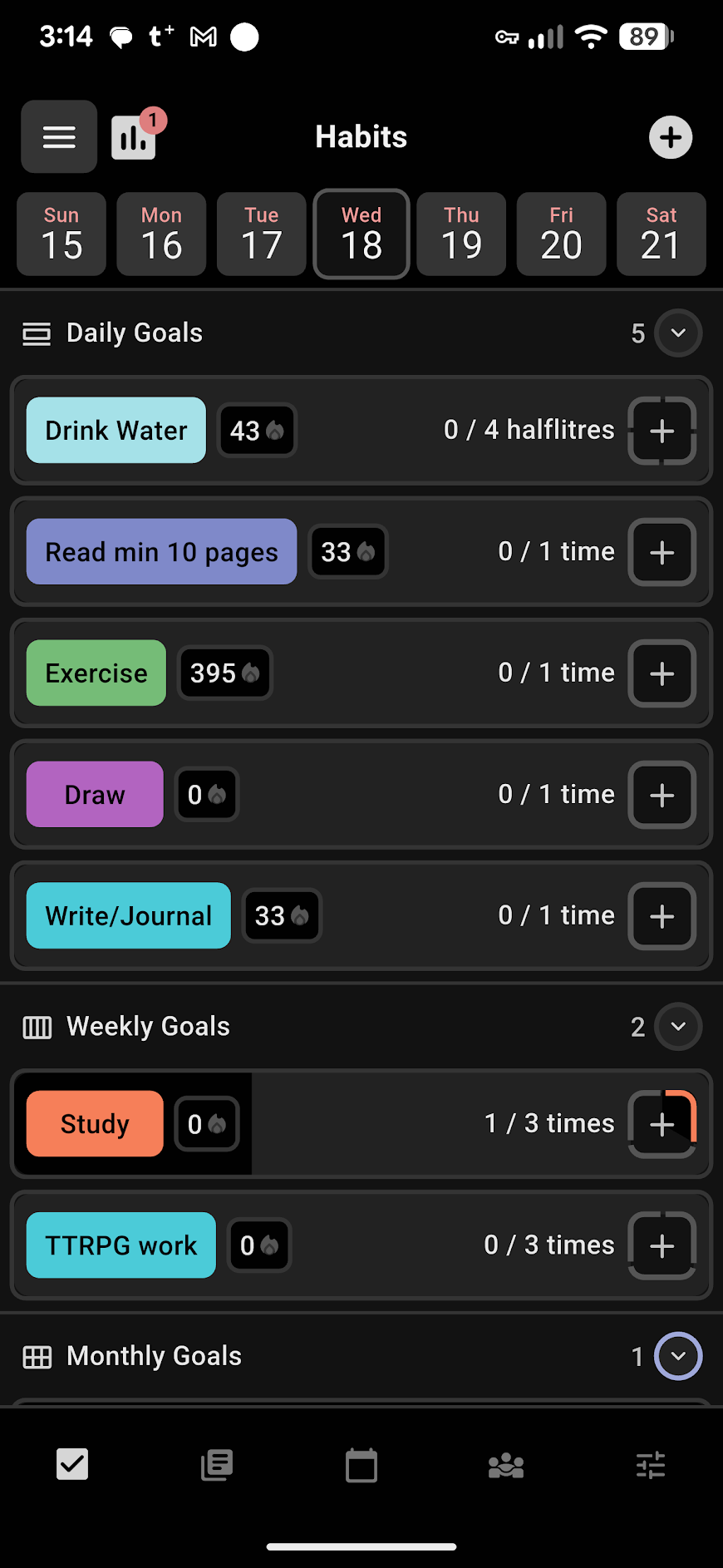The width and height of the screenshot is (723, 1568).
Task: Mark Drink Water with its plus button
Action: pos(662,431)
